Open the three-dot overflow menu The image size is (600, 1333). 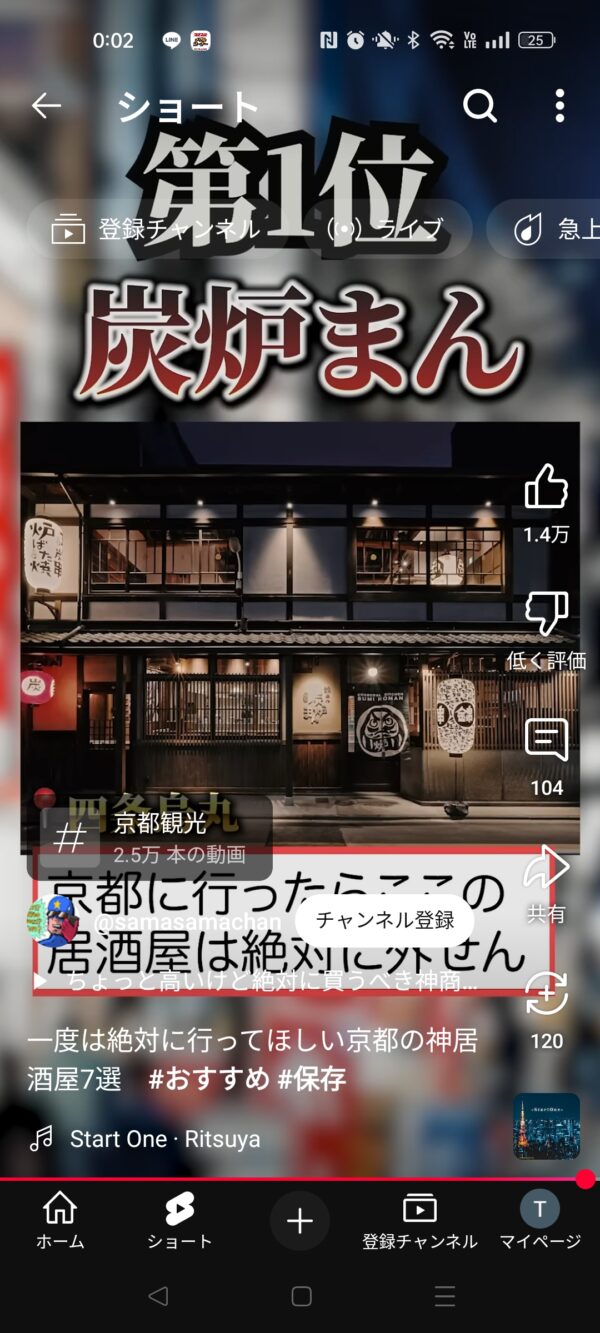(x=559, y=106)
